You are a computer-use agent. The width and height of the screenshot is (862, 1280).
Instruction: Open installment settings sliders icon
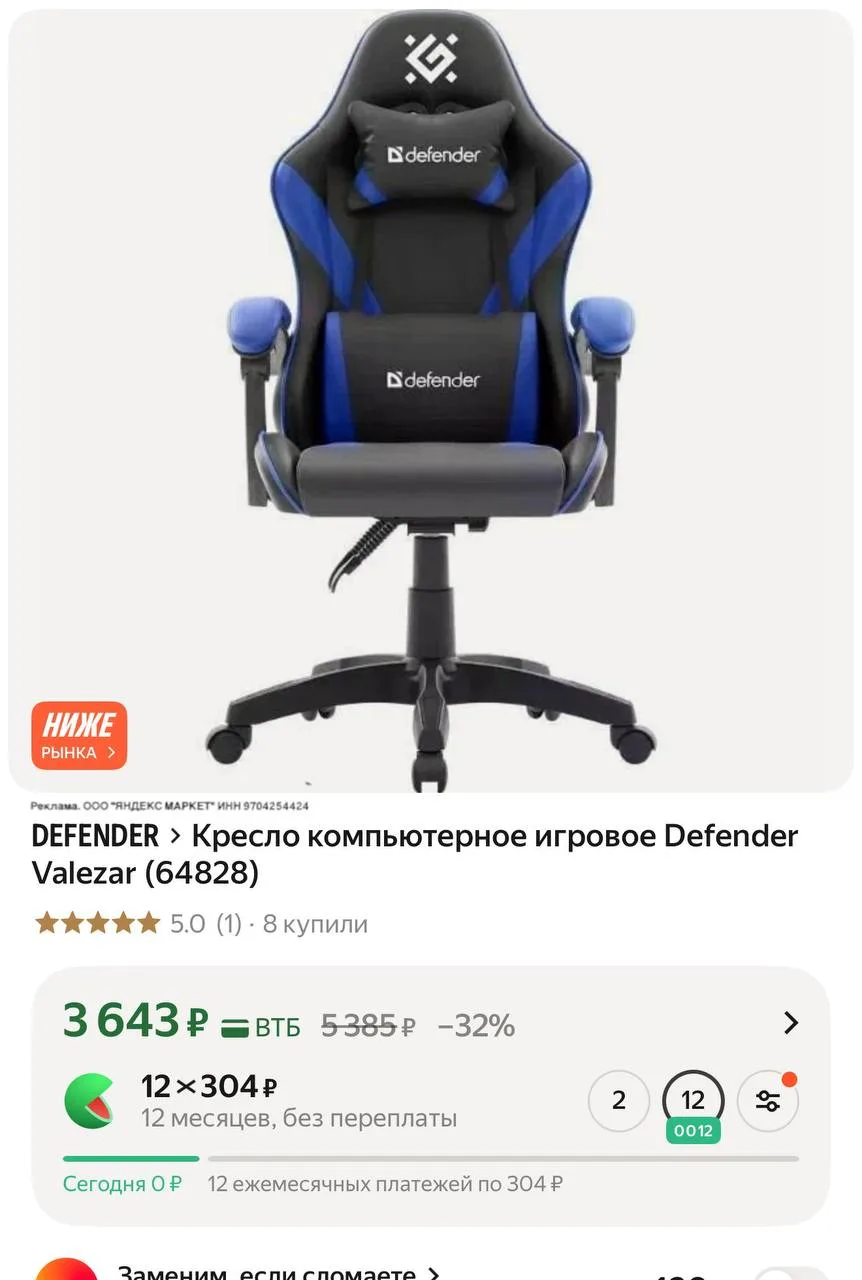pos(768,1101)
